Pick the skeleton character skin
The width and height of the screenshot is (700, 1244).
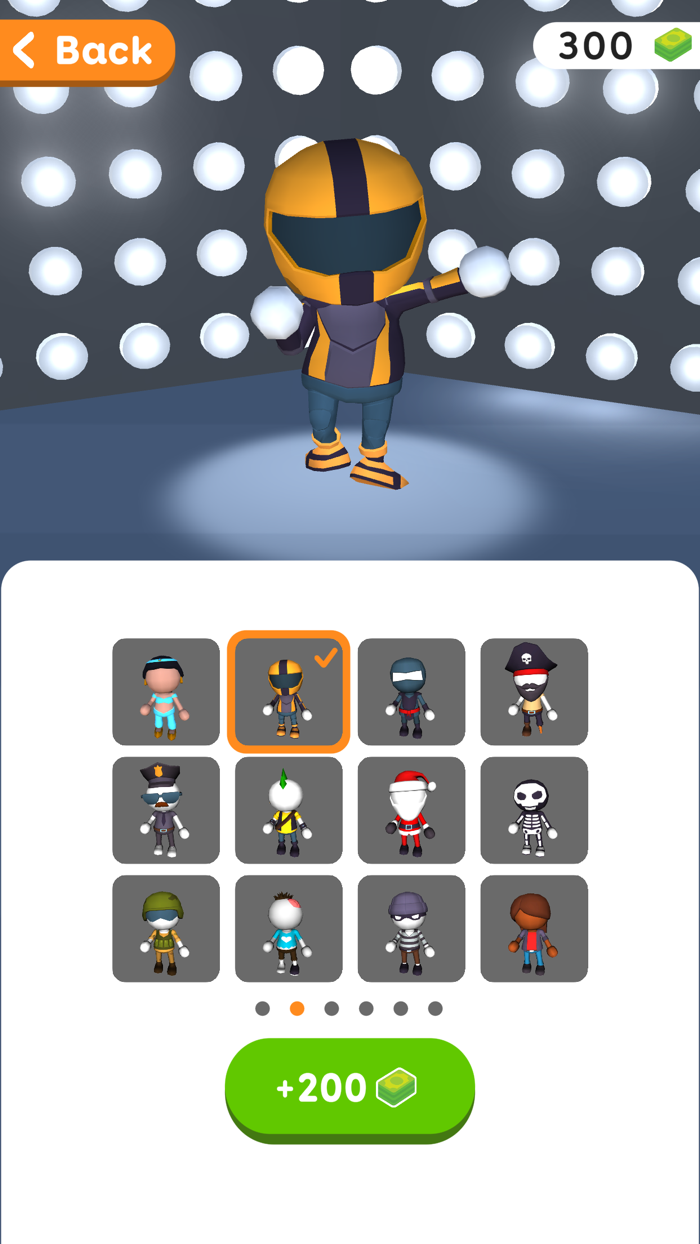[x=534, y=810]
